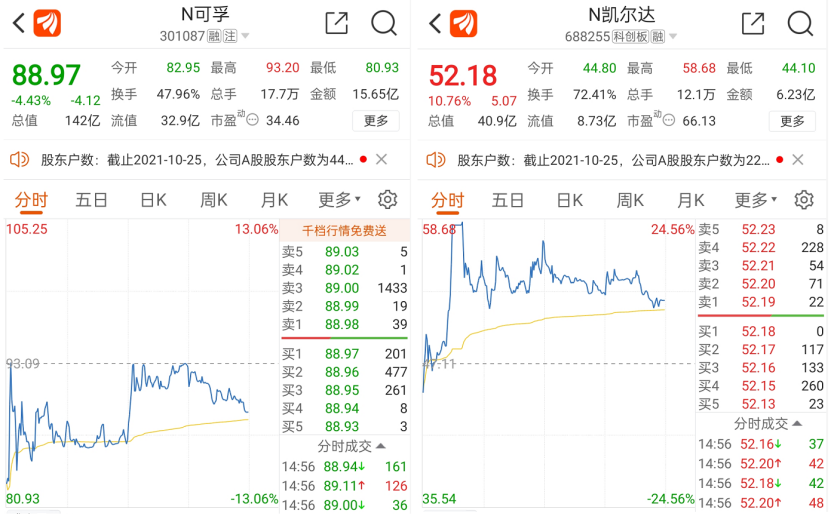The width and height of the screenshot is (831, 516).
Task: Select the 分时 tab on N凯尔达 chart
Action: (x=447, y=200)
